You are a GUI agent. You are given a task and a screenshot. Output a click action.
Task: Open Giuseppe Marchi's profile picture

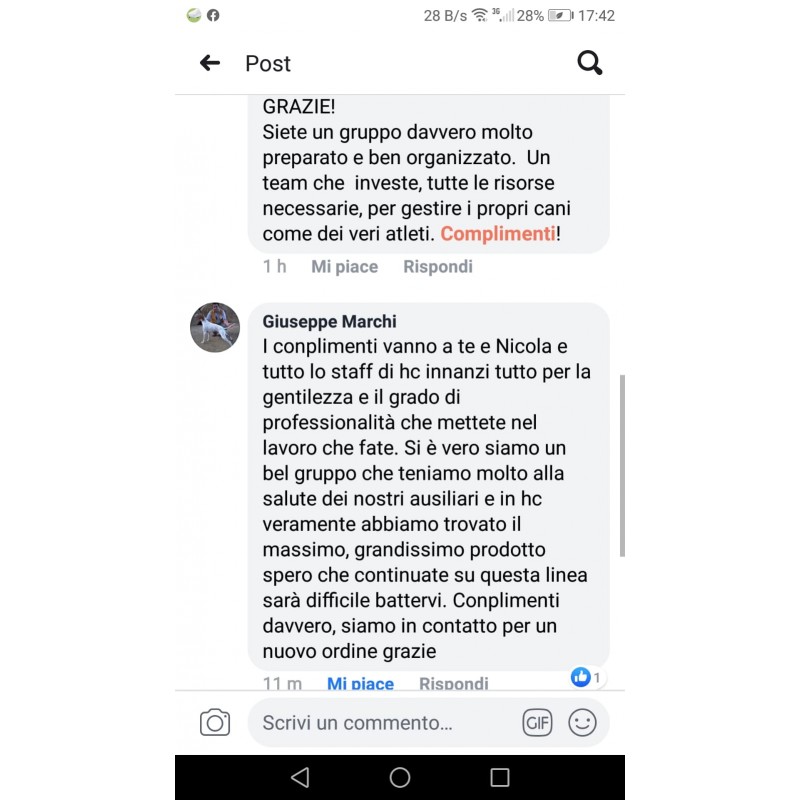(x=215, y=327)
